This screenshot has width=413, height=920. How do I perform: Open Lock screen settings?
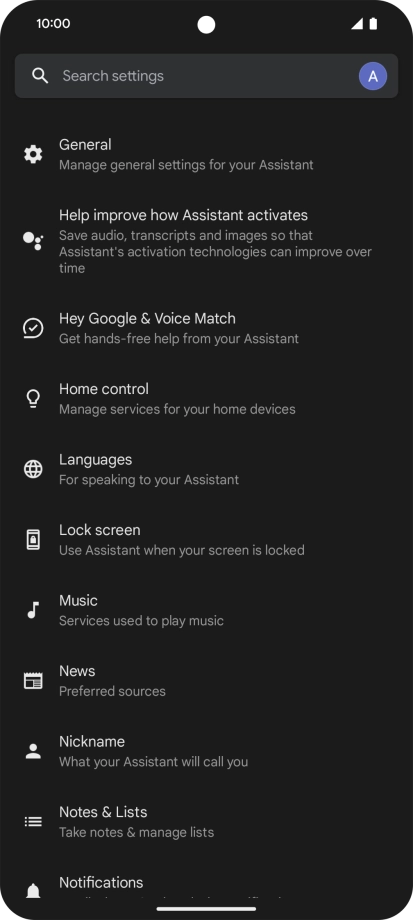[x=206, y=539]
